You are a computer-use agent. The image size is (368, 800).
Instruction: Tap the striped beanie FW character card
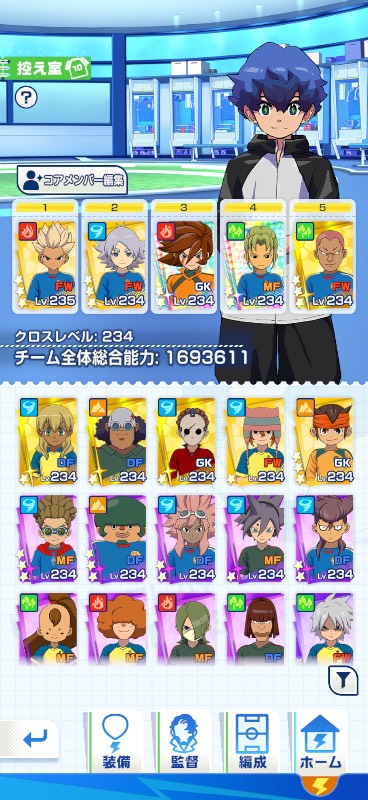(255, 441)
